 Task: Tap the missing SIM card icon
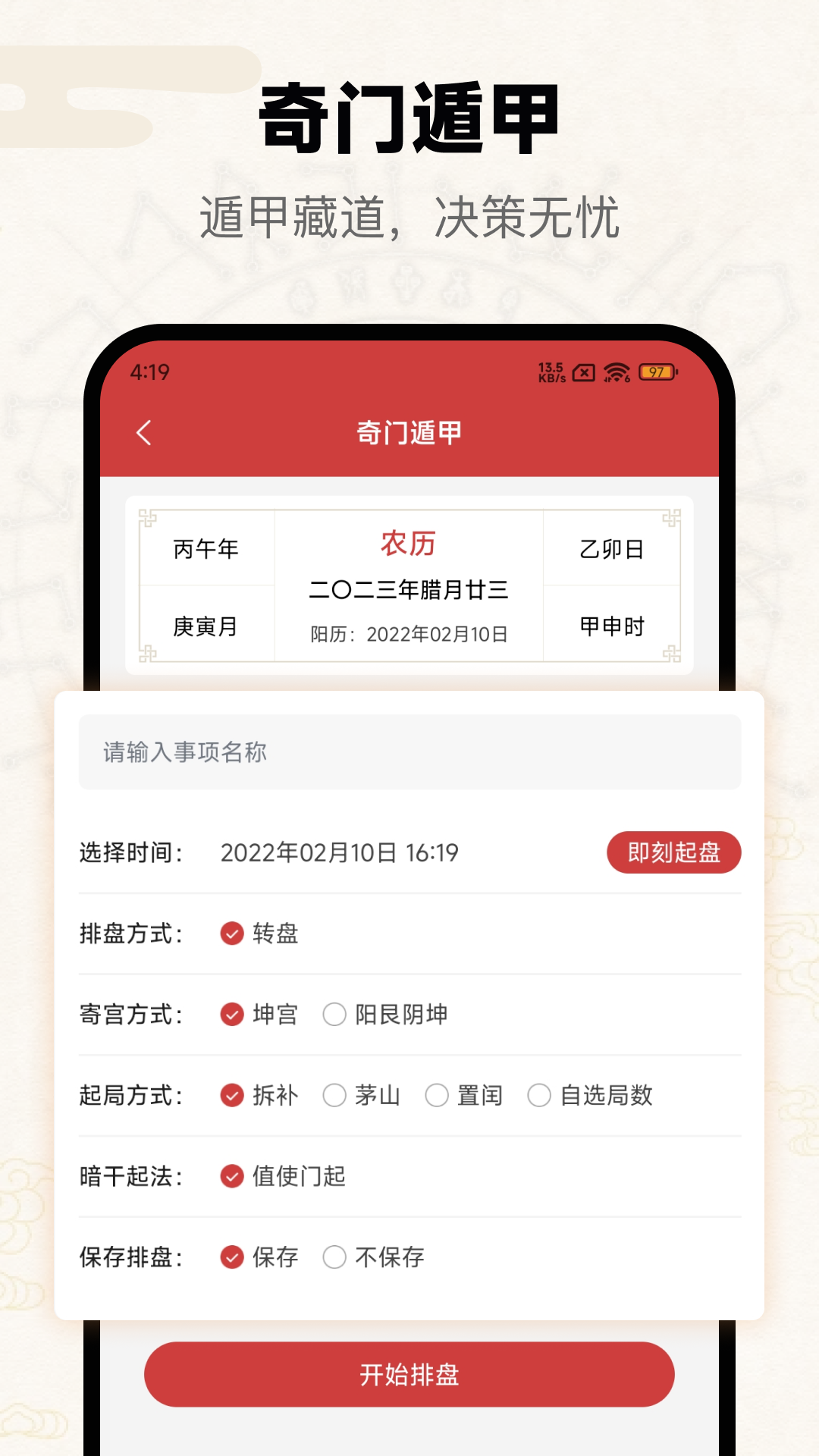coord(582,372)
